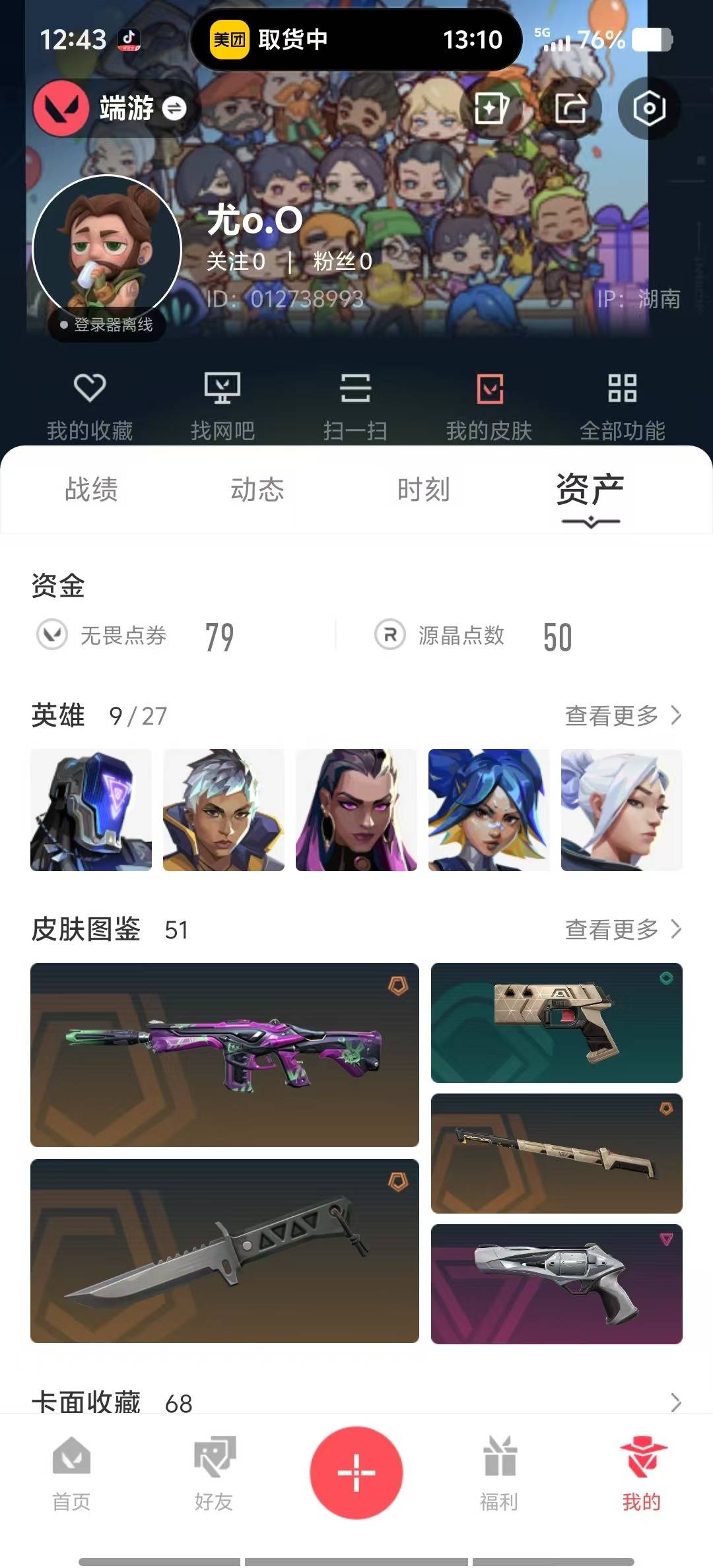Open 好友 from bottom navigation

point(213,1472)
